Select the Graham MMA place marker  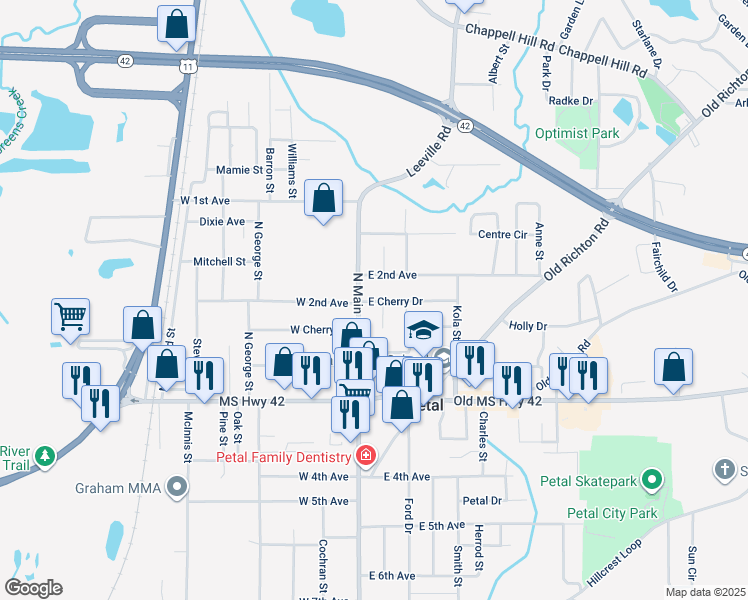tap(178, 489)
